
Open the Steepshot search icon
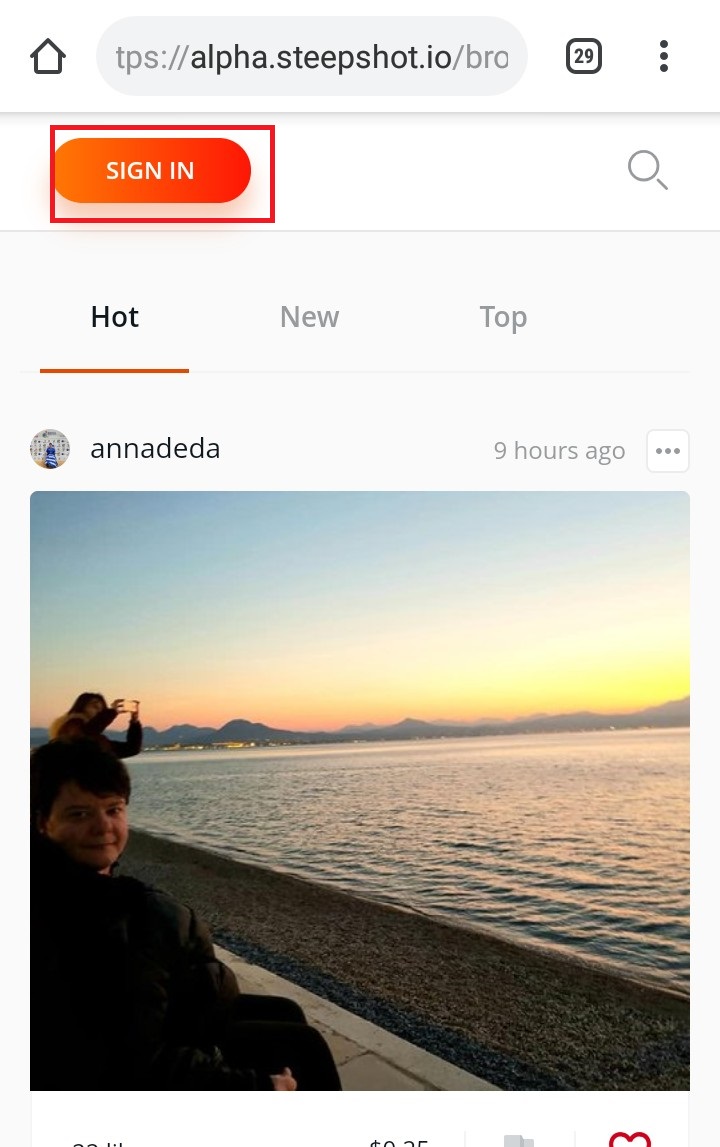647,170
